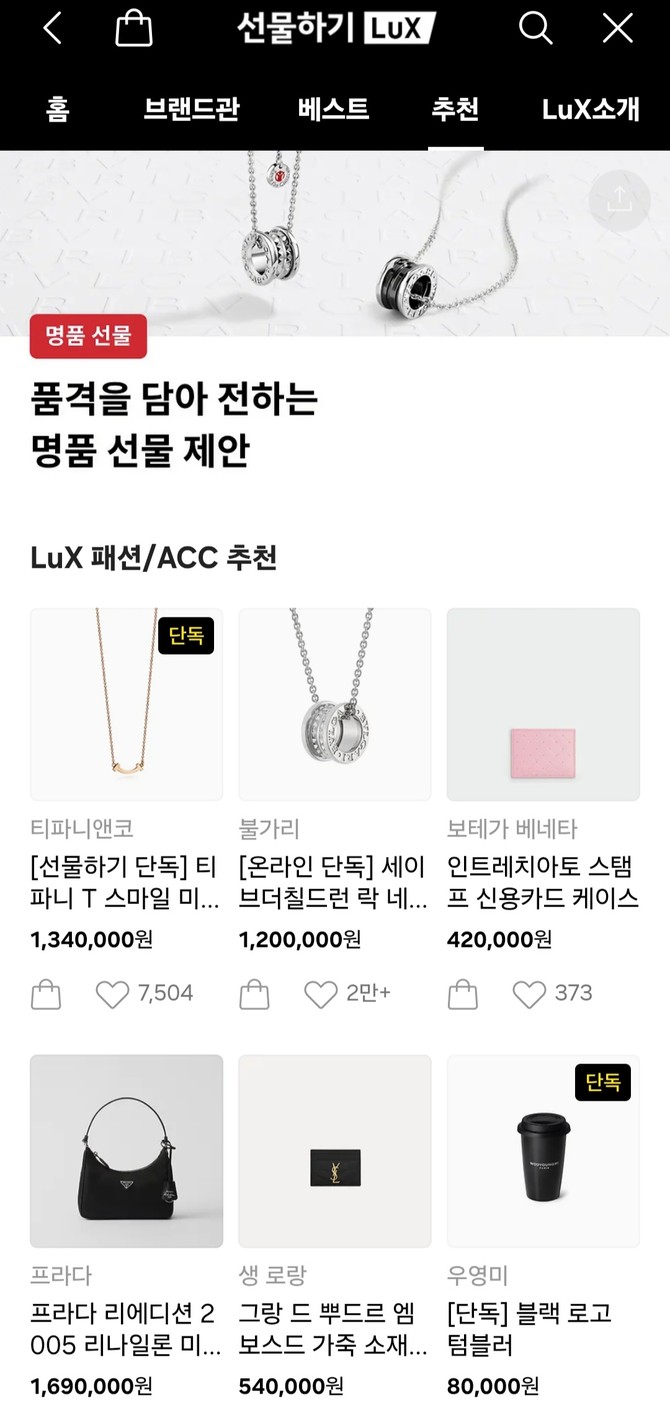Open the 불가리 세이브더칠드런 necklace product

point(335,704)
